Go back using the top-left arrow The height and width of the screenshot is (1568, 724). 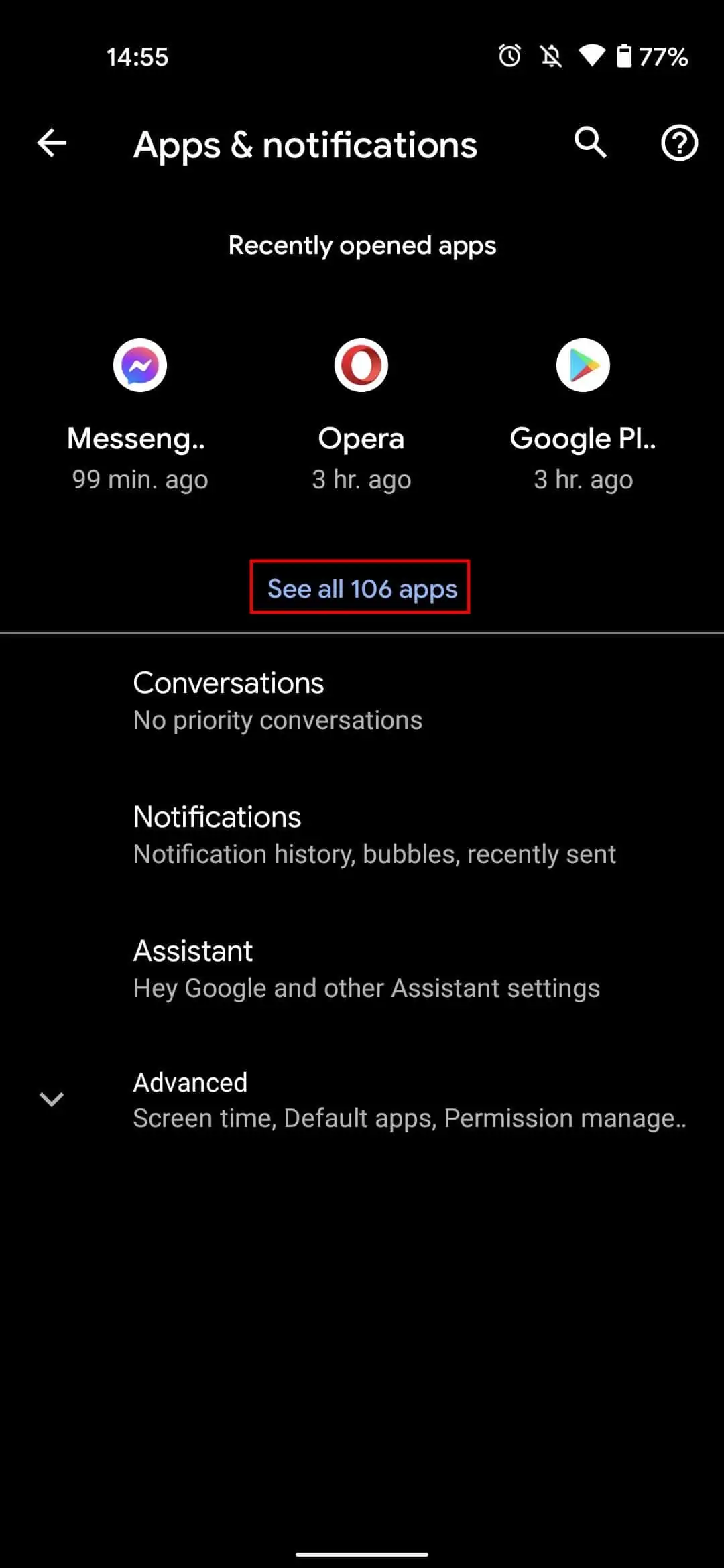click(x=52, y=143)
